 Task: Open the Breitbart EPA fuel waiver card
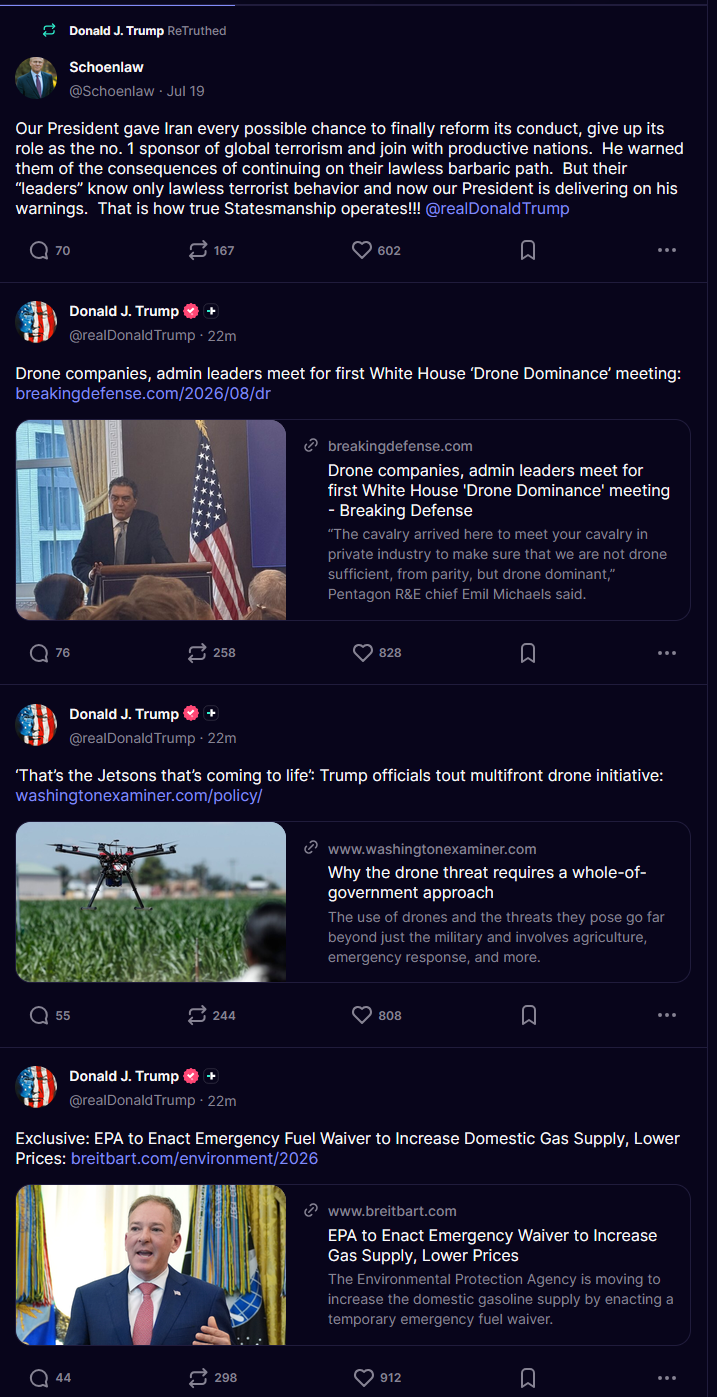(x=353, y=1265)
